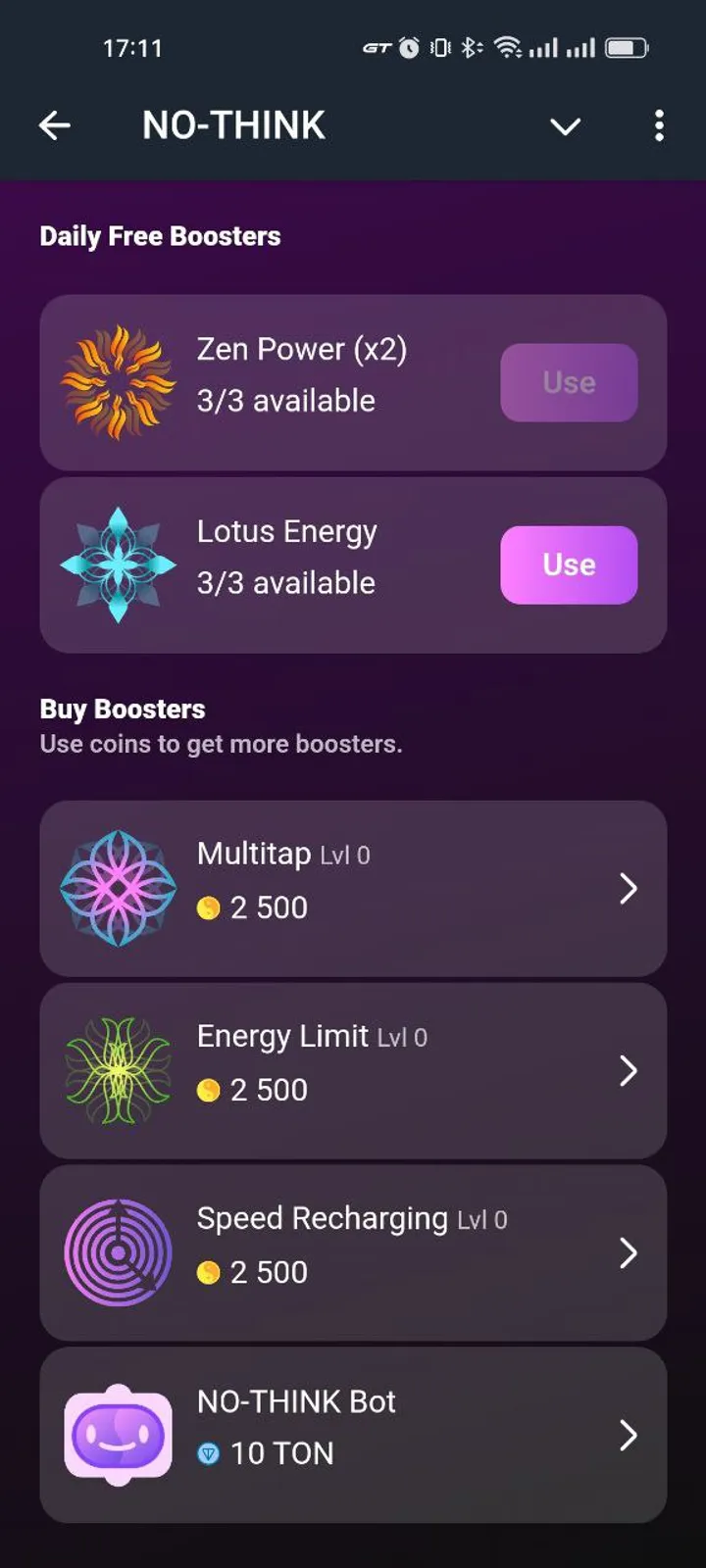Open the Speed Recharging details chevron
The height and width of the screenshot is (1568, 706).
(x=630, y=1252)
